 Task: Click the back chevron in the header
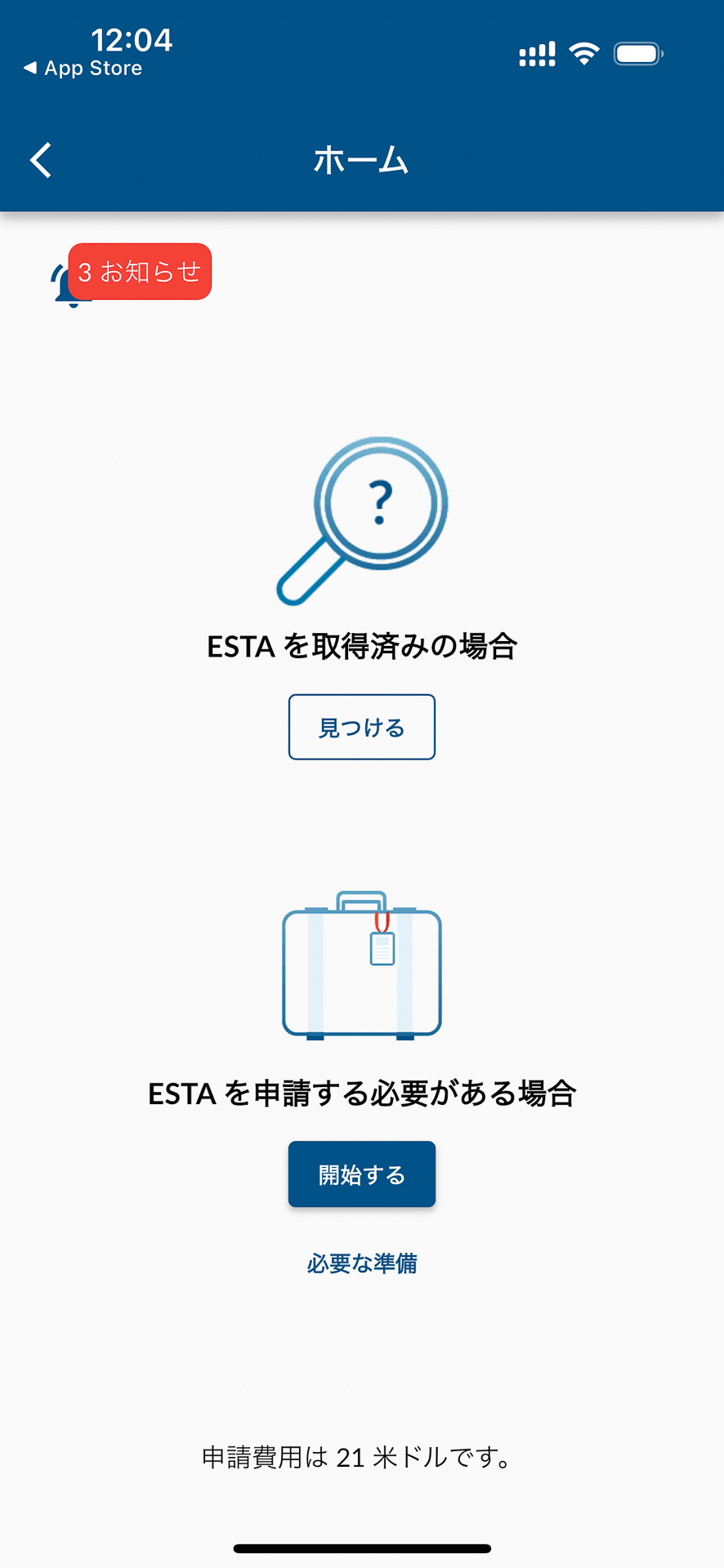click(40, 159)
